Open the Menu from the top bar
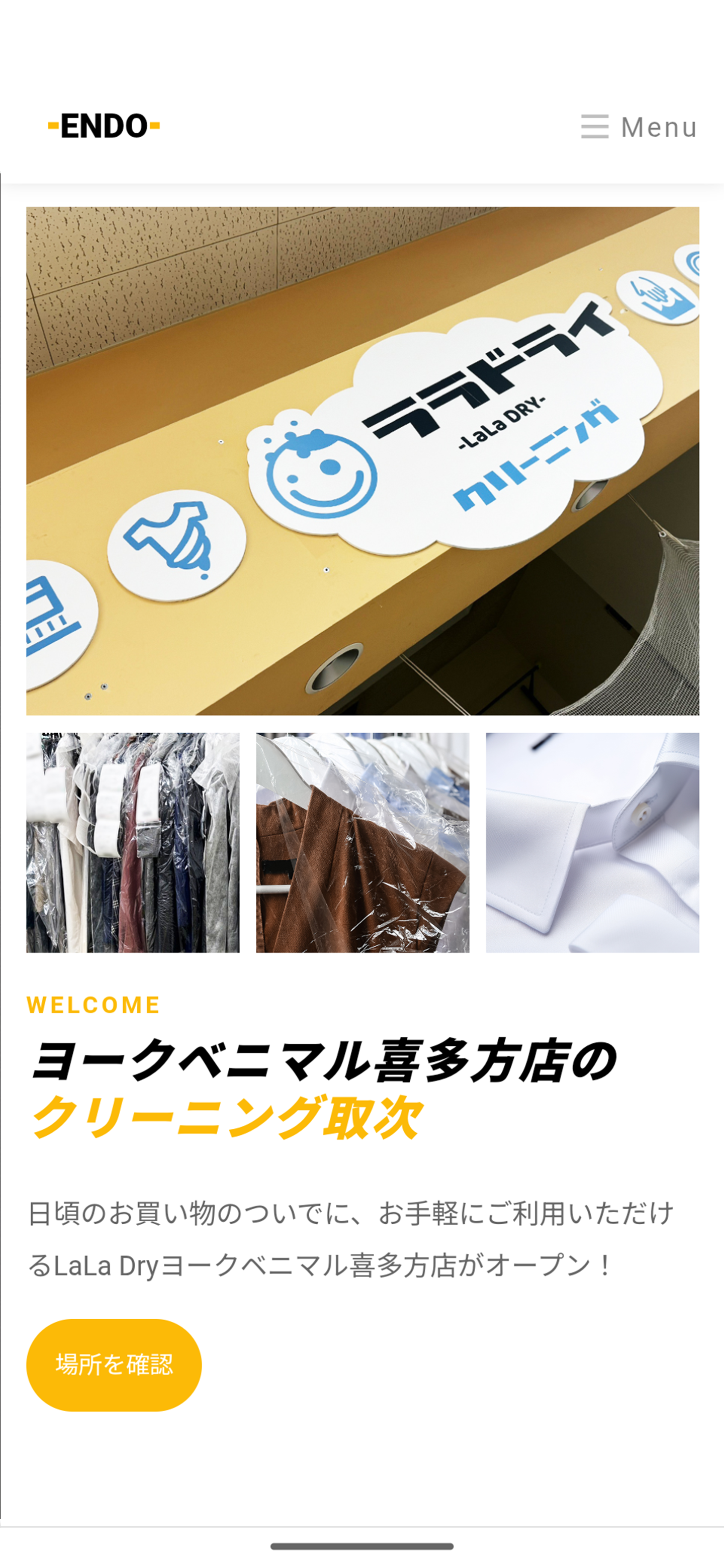724x1568 pixels. (x=658, y=127)
